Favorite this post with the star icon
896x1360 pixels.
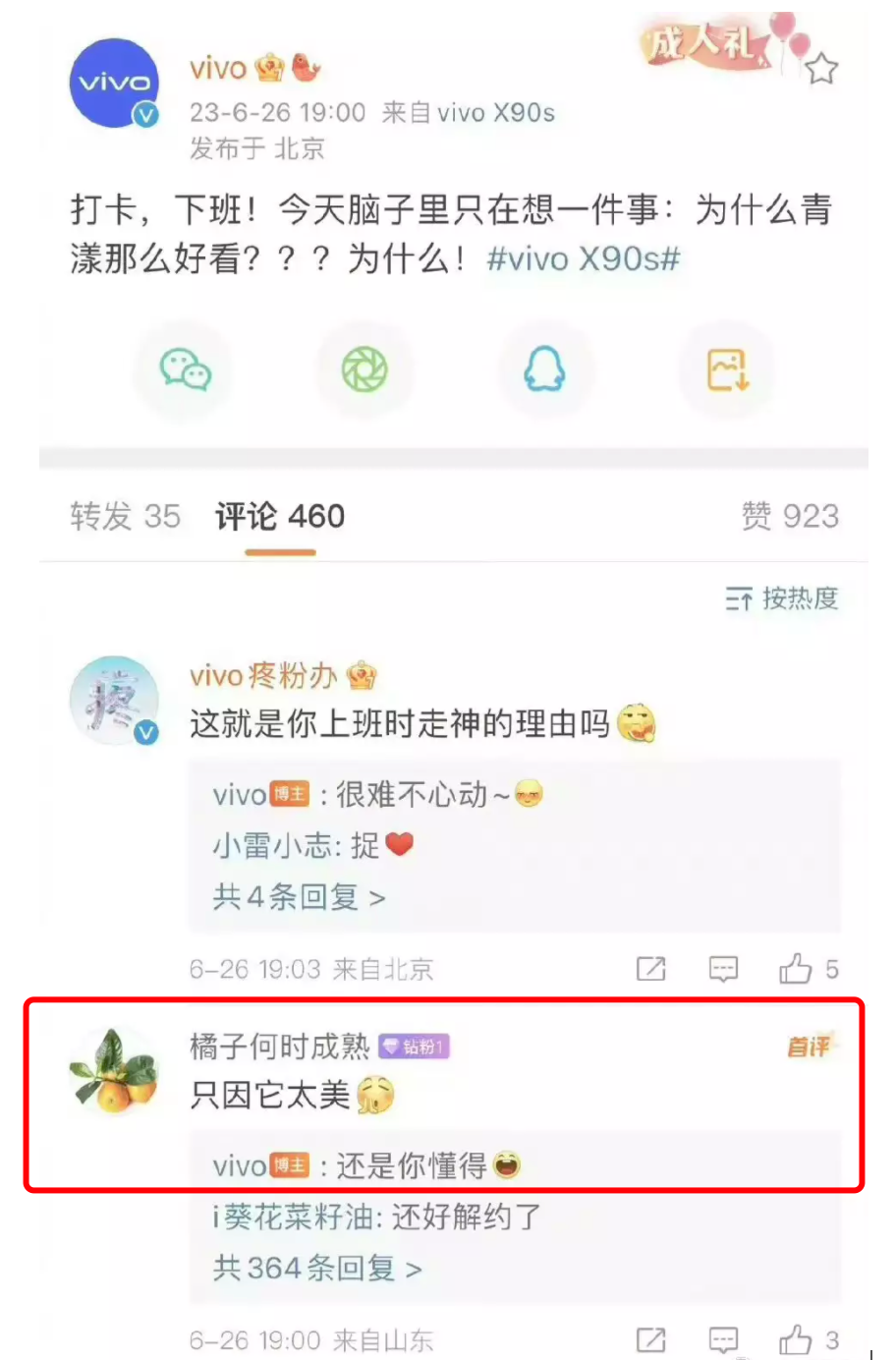[x=821, y=70]
